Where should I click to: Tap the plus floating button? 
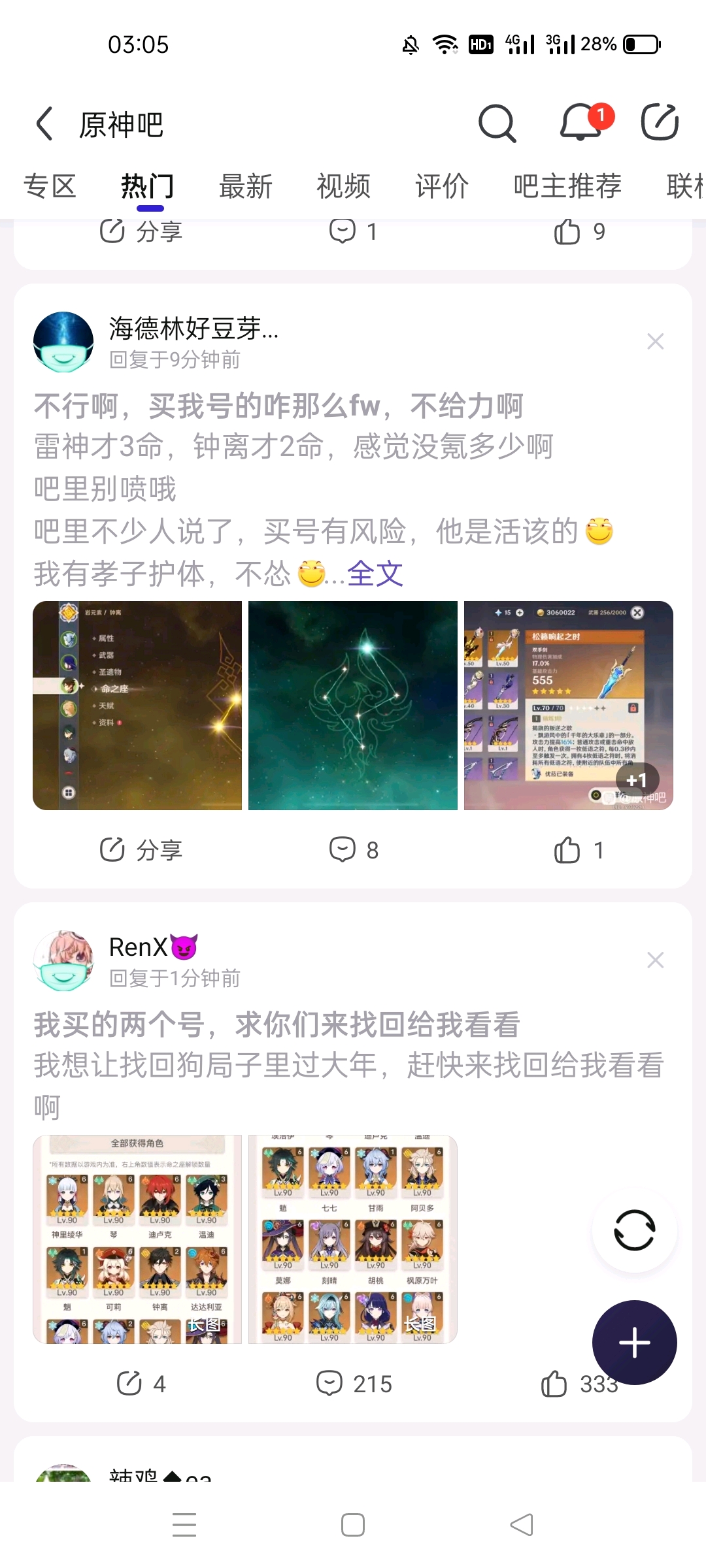634,1343
